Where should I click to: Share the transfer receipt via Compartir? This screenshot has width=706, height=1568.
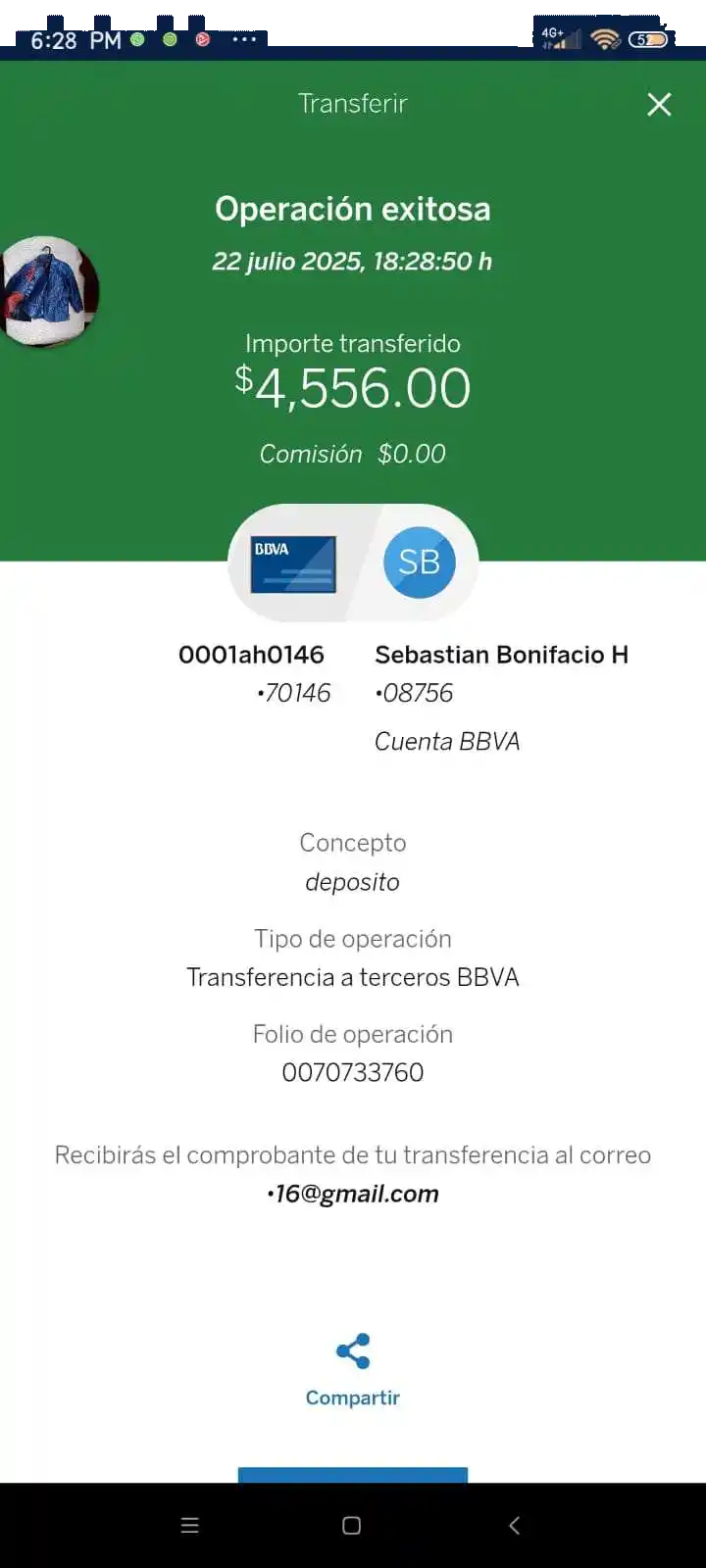click(x=352, y=1369)
